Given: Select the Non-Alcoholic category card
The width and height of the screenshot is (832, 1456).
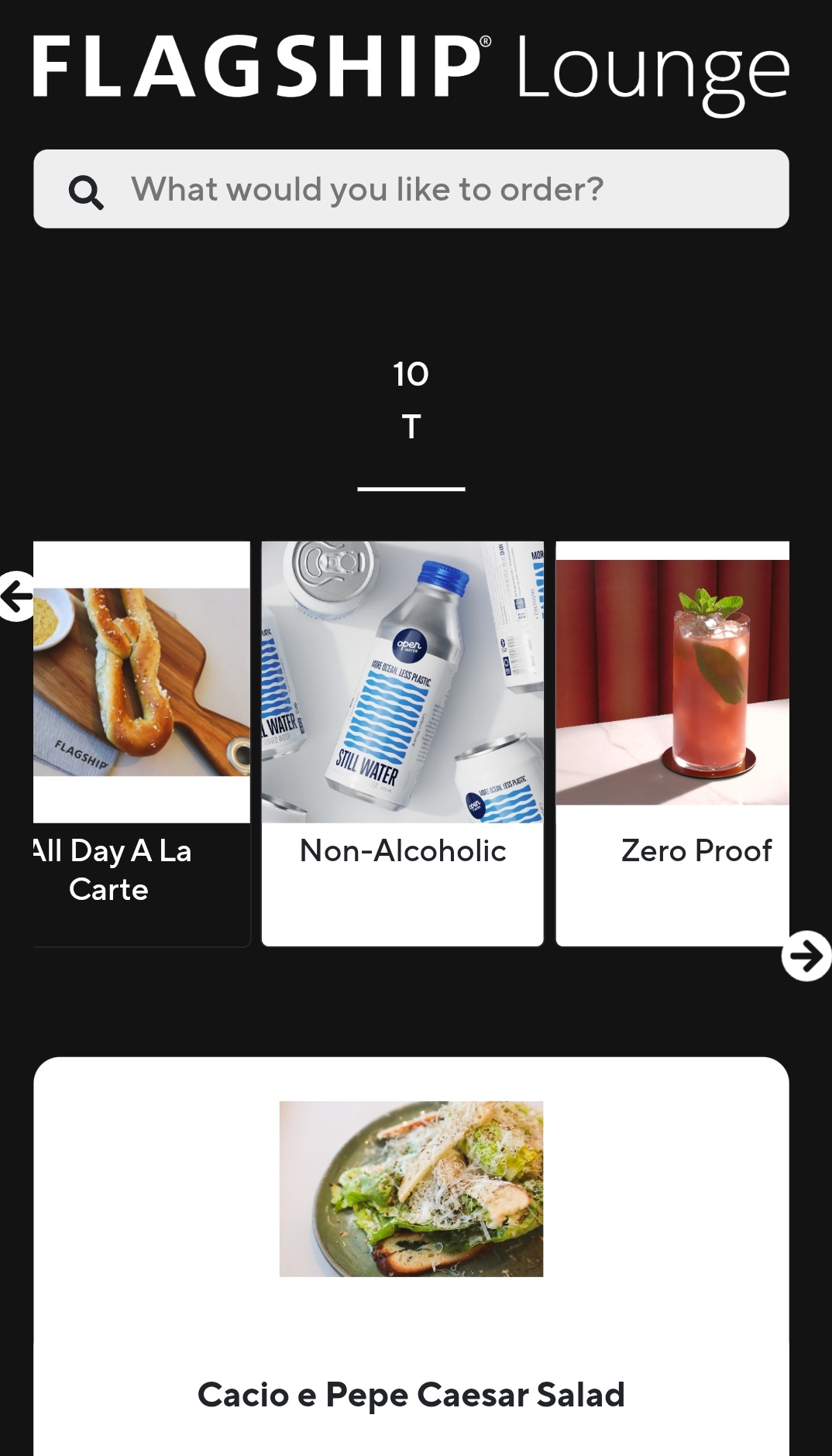Looking at the screenshot, I should 403,743.
